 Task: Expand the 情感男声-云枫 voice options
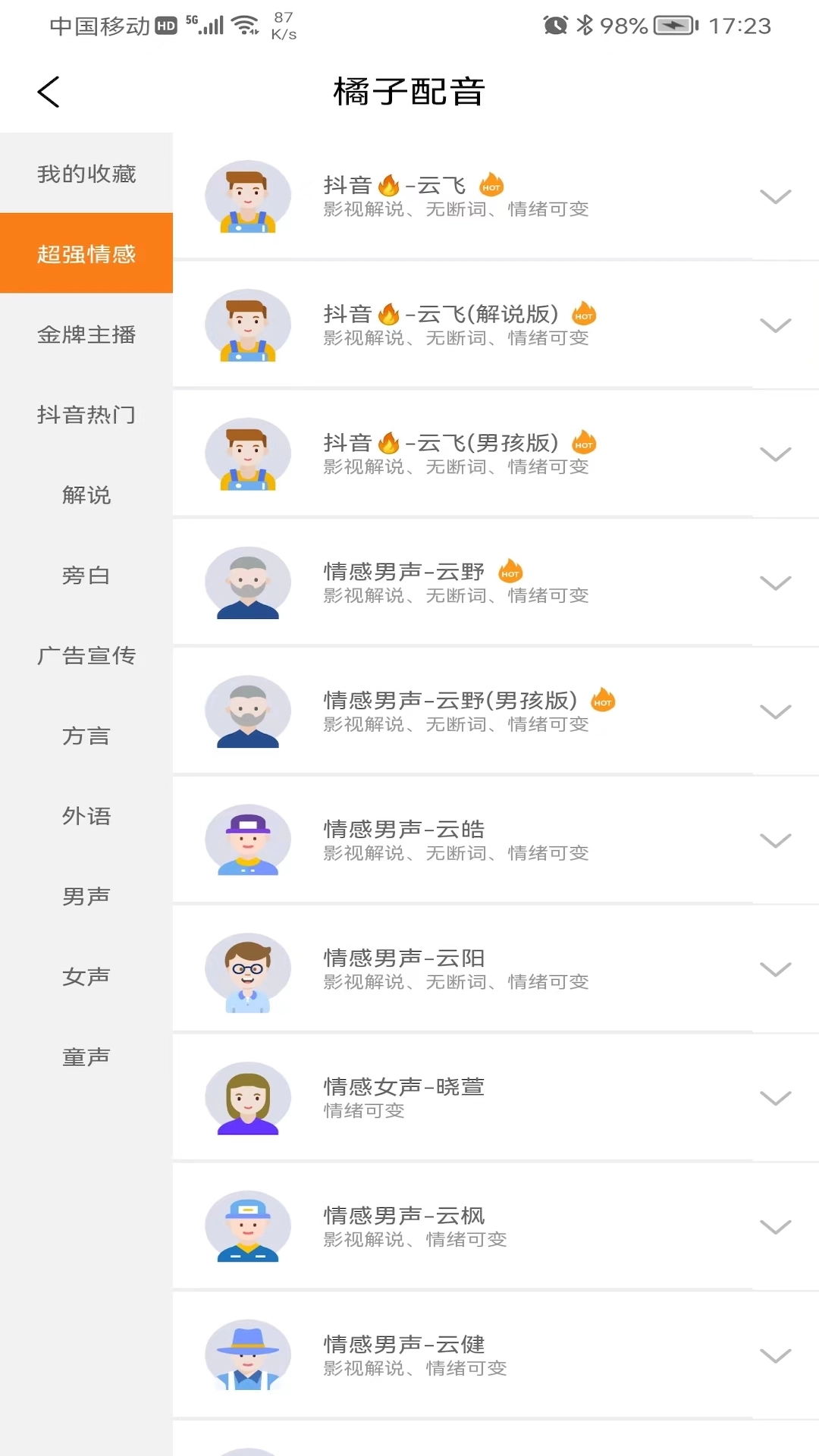(x=775, y=1227)
